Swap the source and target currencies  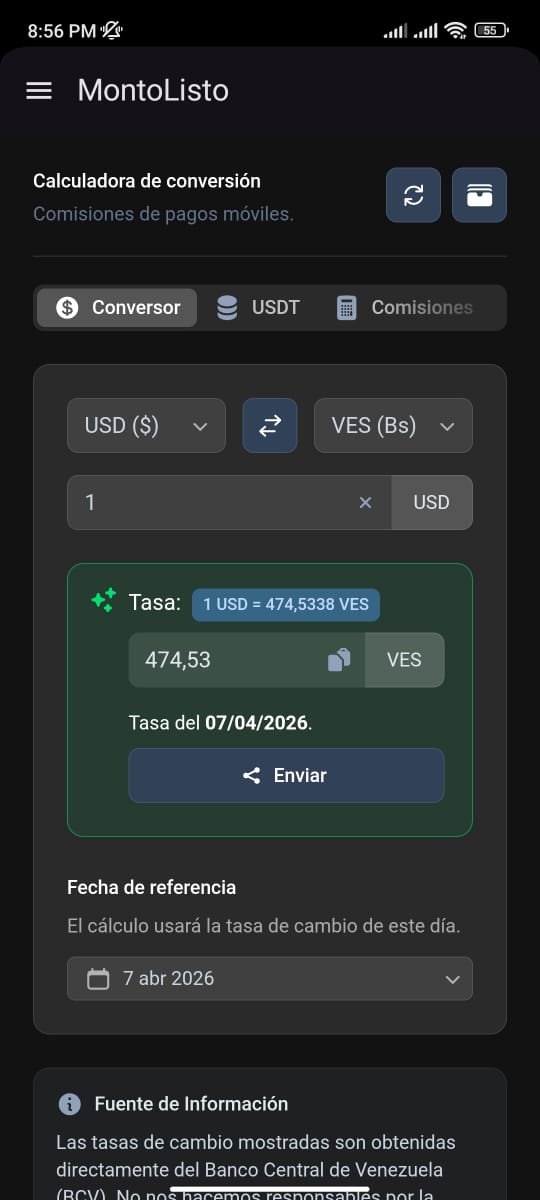tap(270, 426)
